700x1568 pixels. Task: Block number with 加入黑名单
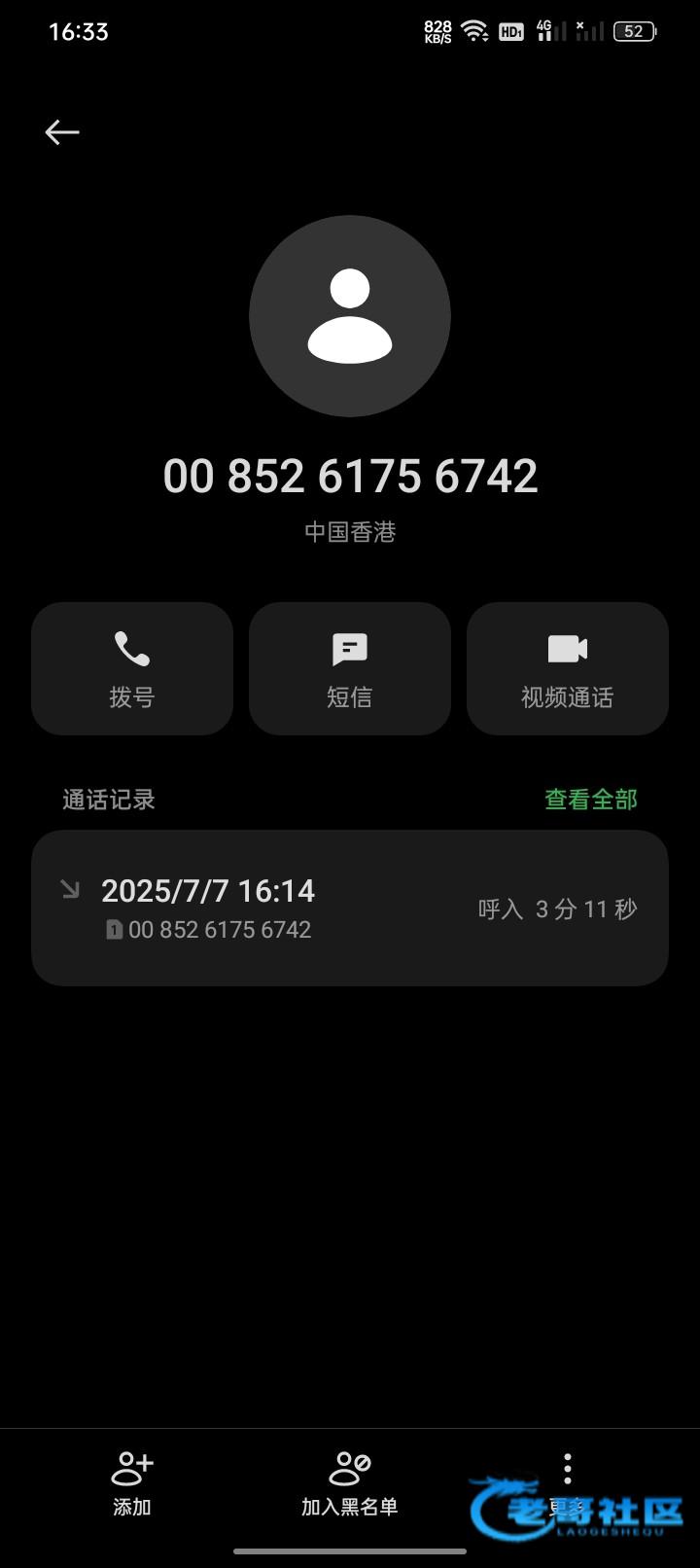(350, 1483)
